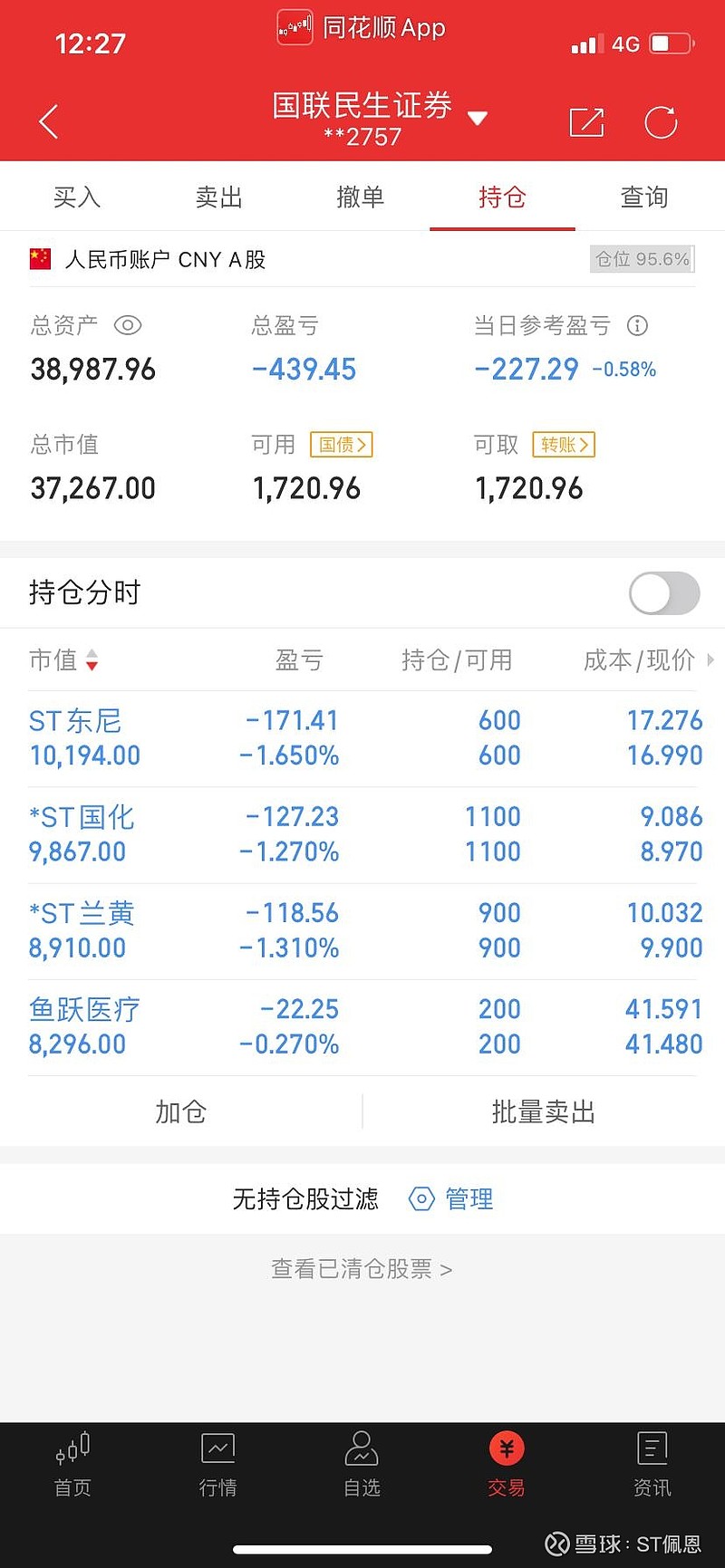Viewport: 725px width, 1568px height.
Task: Tap the 仓位 95.6% position indicator
Action: pos(642,259)
